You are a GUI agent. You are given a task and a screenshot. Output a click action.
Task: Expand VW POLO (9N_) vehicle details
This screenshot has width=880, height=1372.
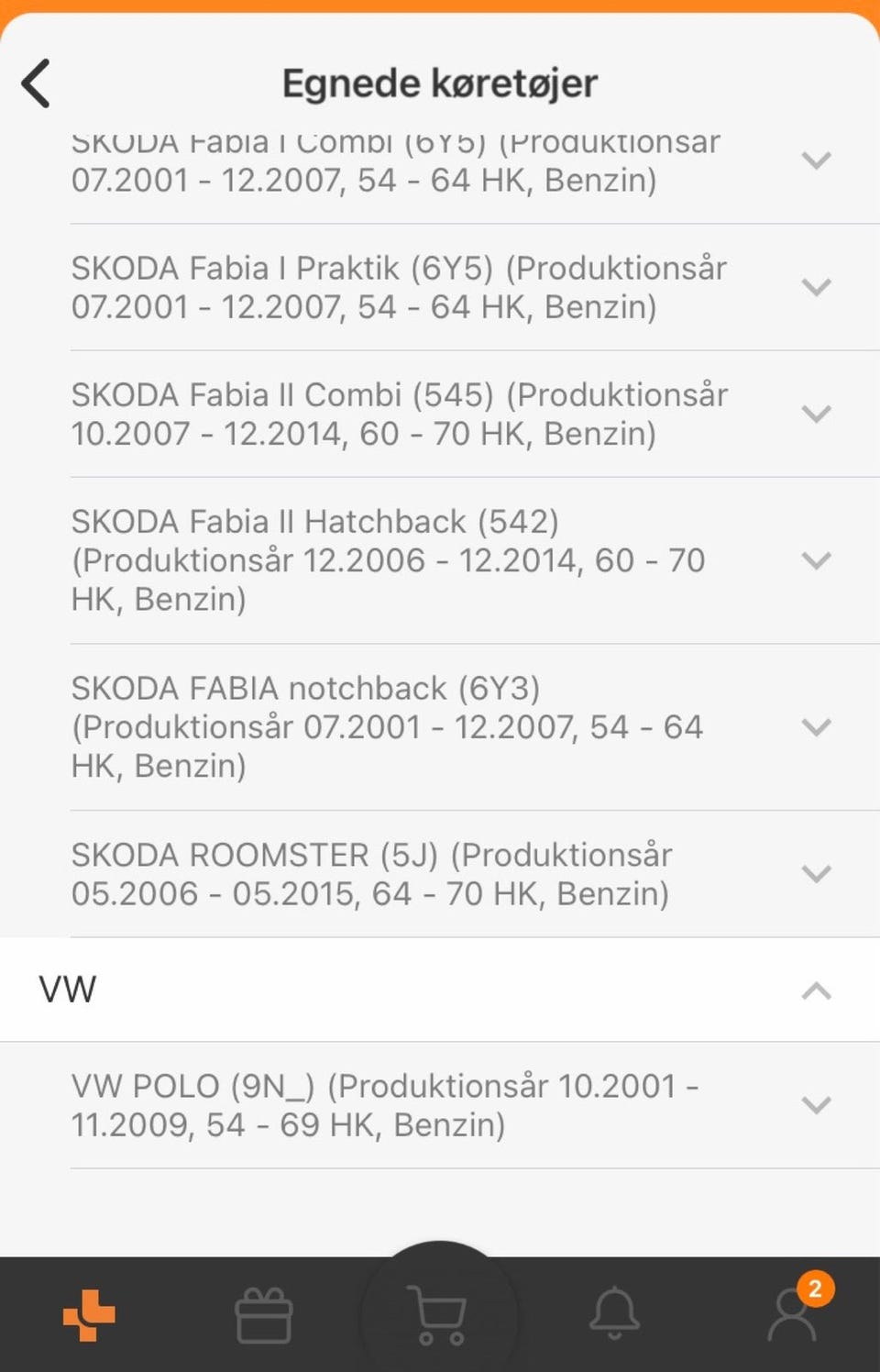click(815, 1104)
